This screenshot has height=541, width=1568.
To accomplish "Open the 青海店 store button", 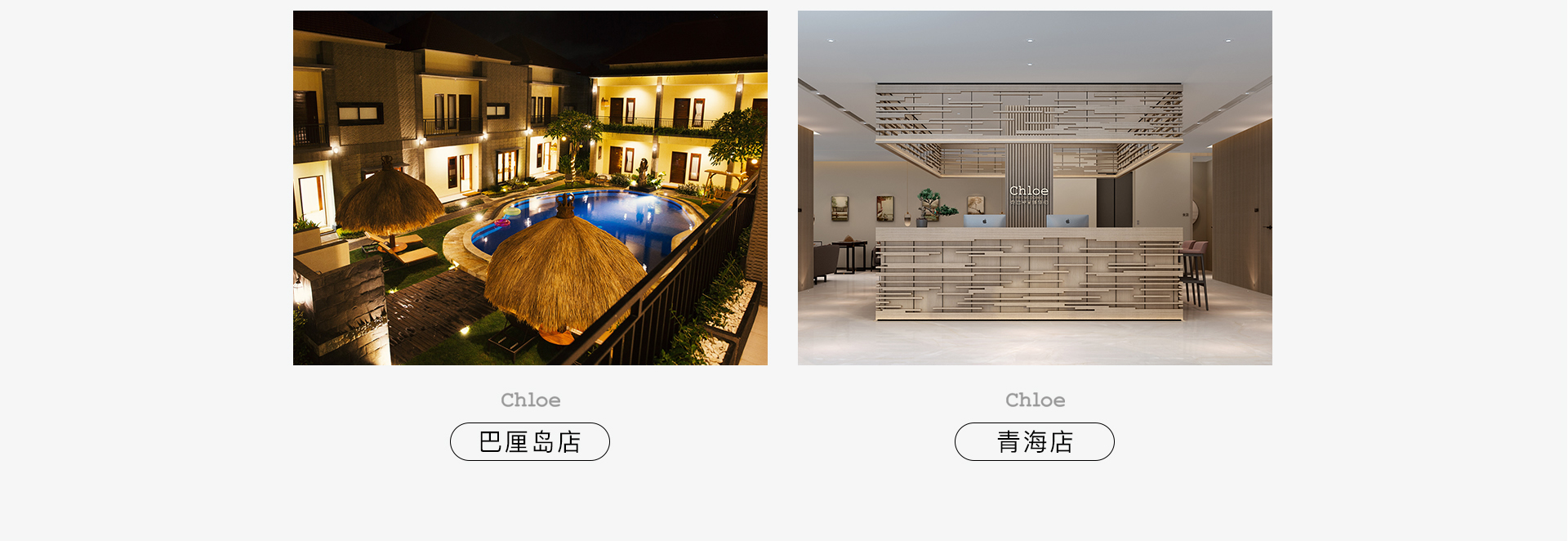I will [1034, 441].
